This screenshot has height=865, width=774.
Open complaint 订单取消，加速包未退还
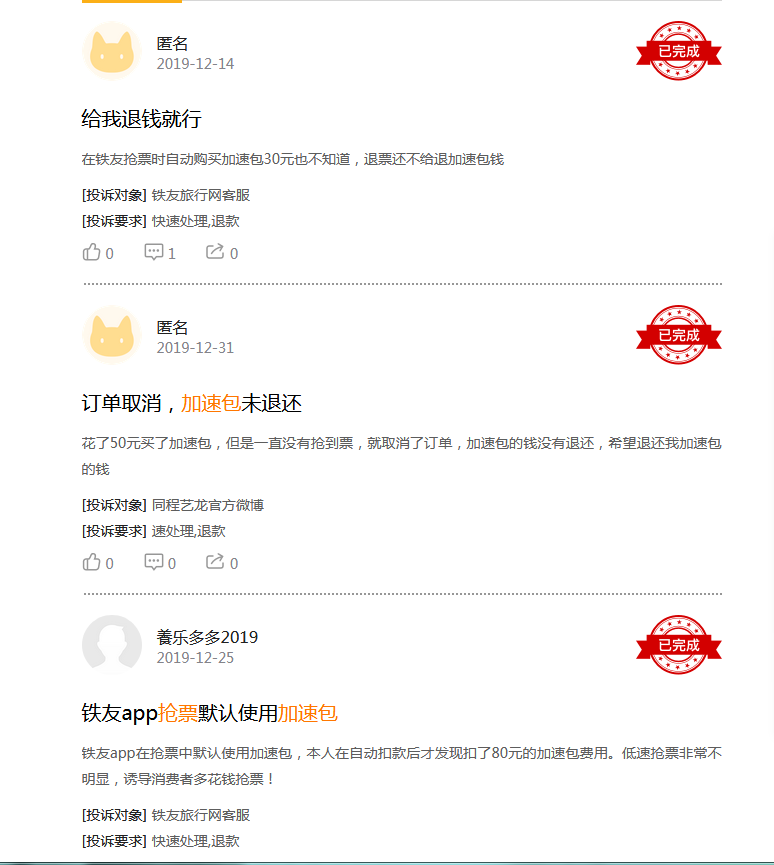click(x=191, y=403)
